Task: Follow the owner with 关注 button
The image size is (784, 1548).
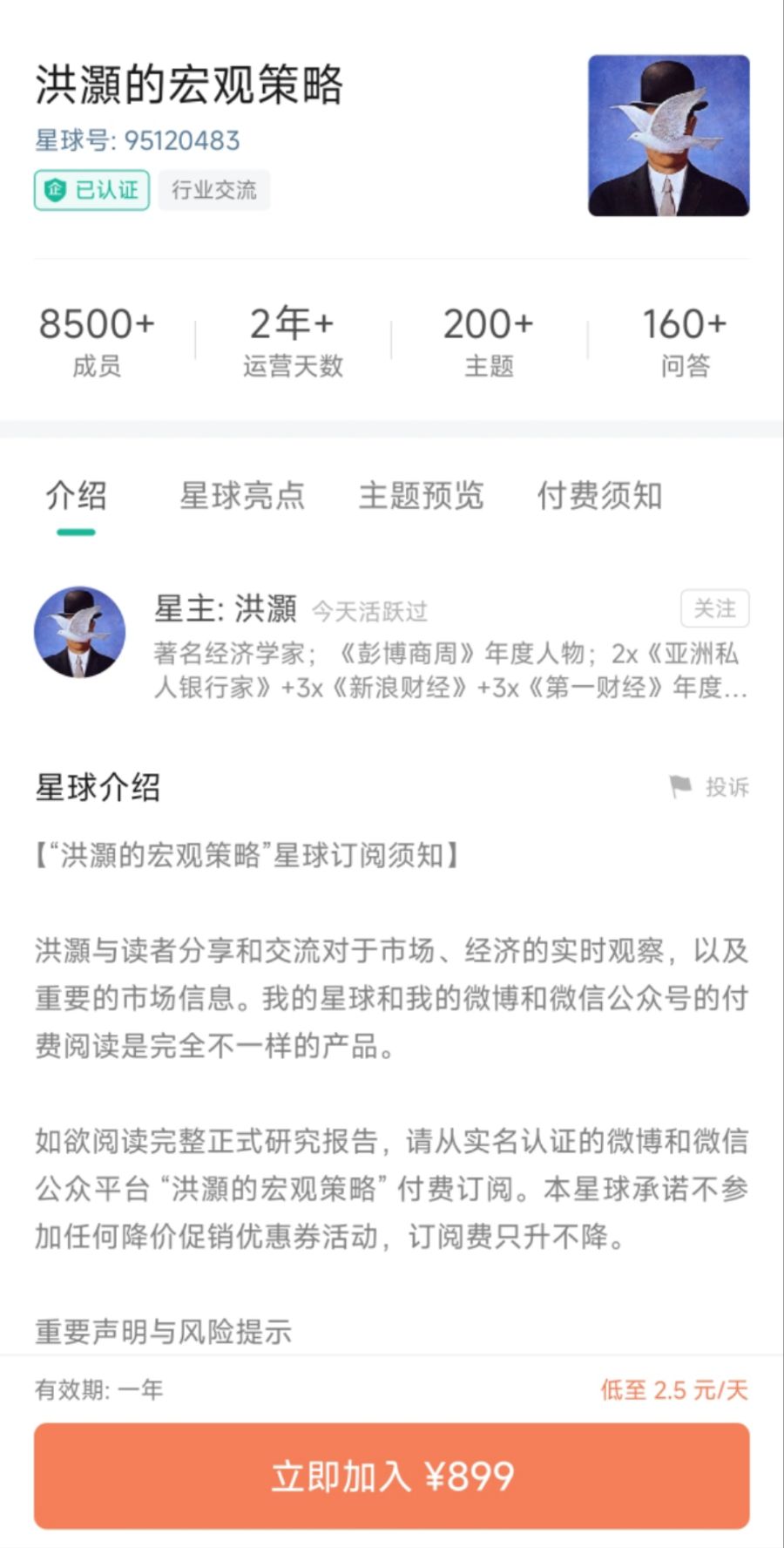Action: 714,608
